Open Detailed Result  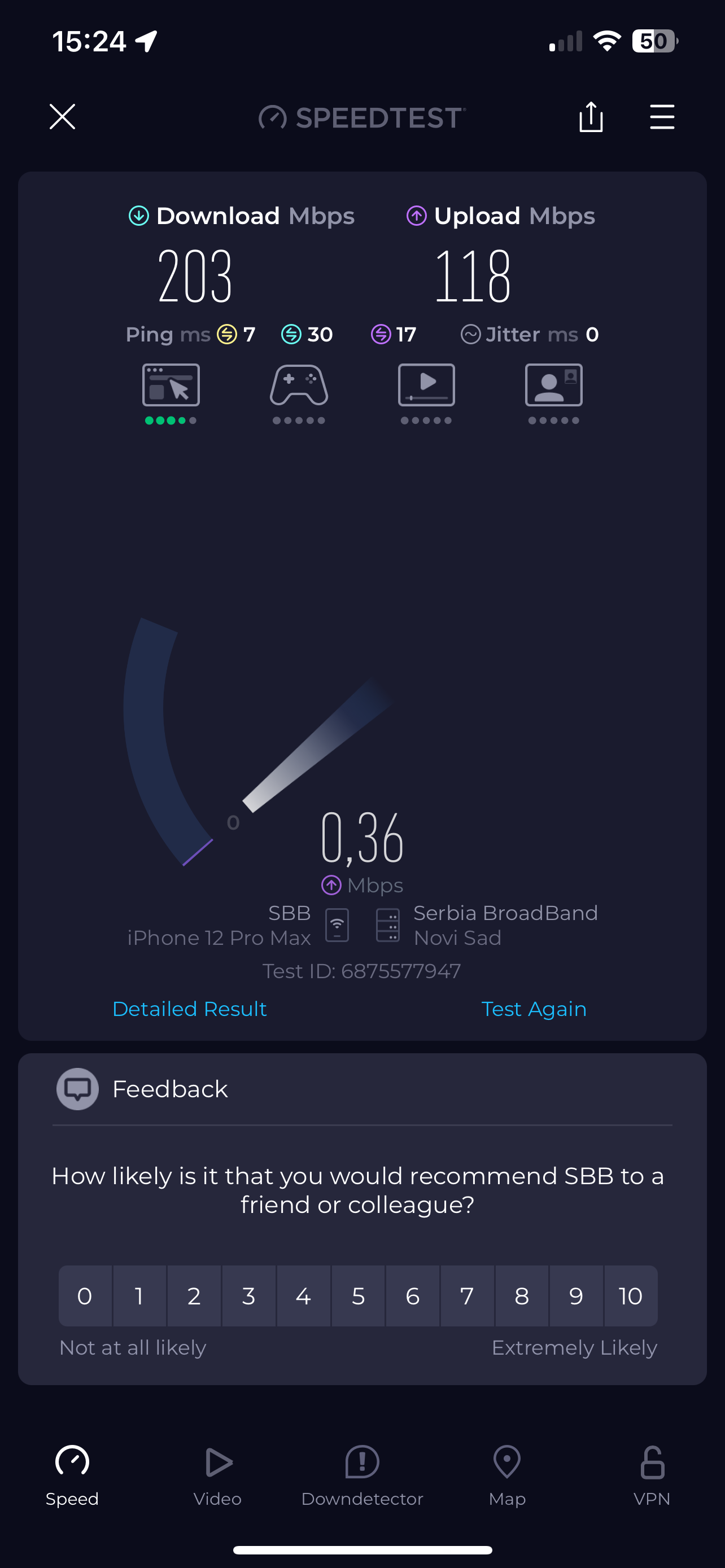click(189, 1009)
